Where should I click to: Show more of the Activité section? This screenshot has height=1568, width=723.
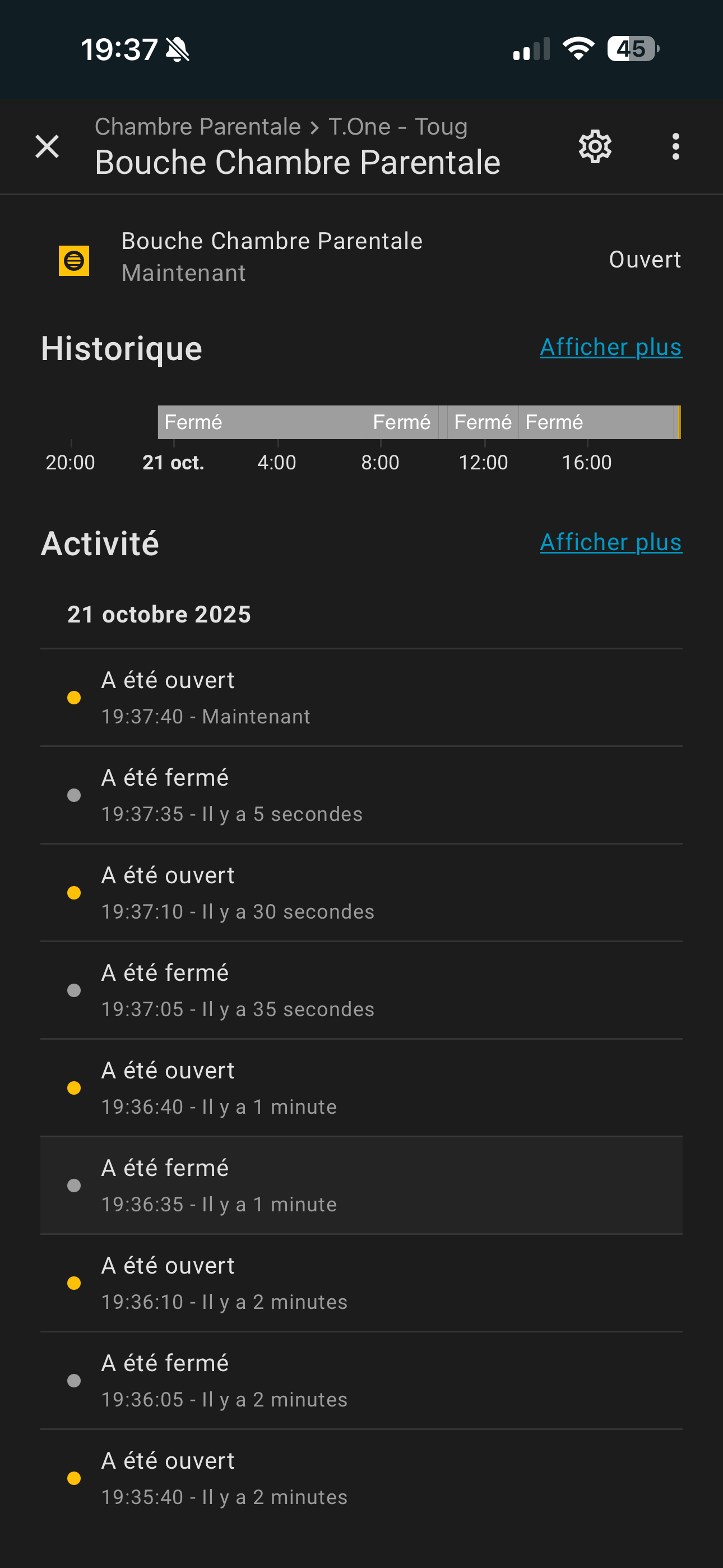coord(610,542)
